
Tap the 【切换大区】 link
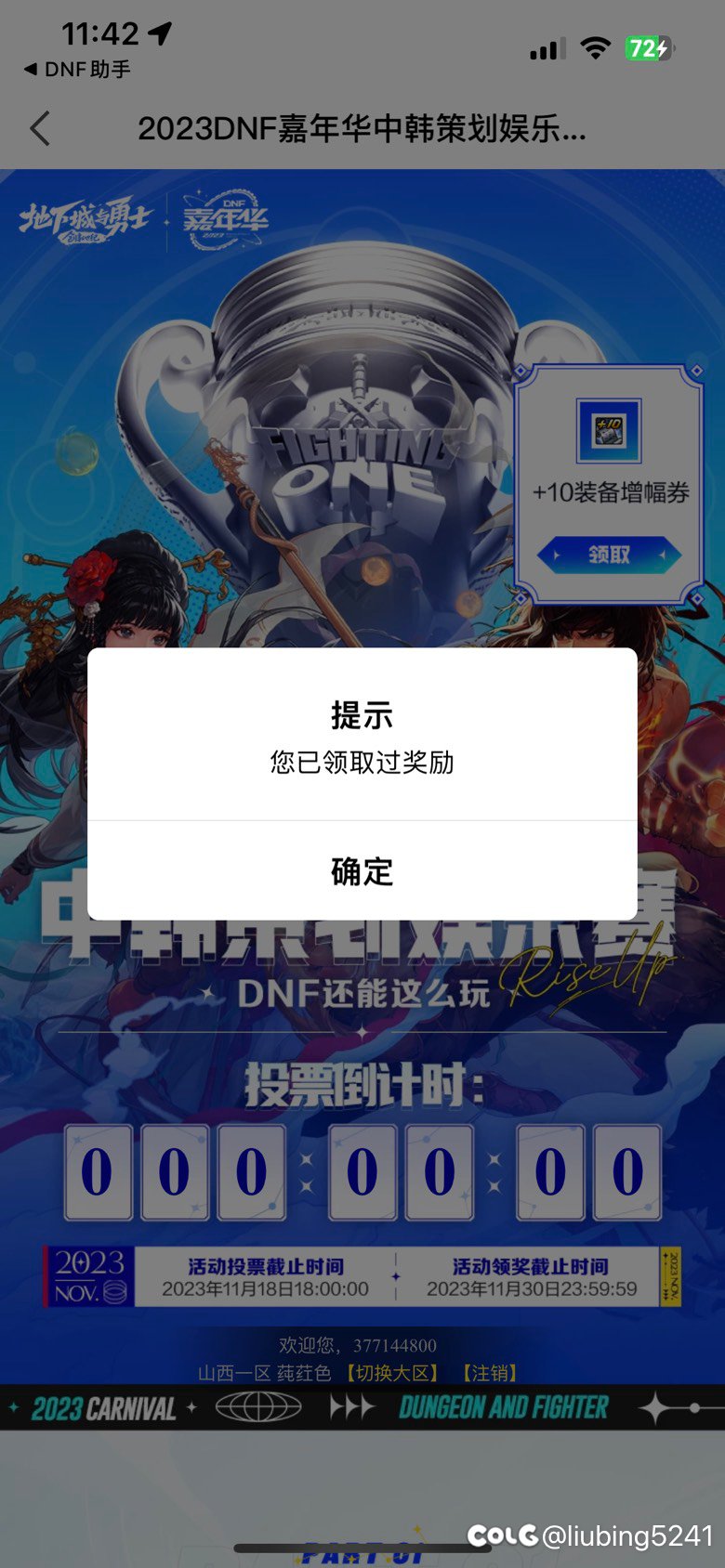[391, 1373]
